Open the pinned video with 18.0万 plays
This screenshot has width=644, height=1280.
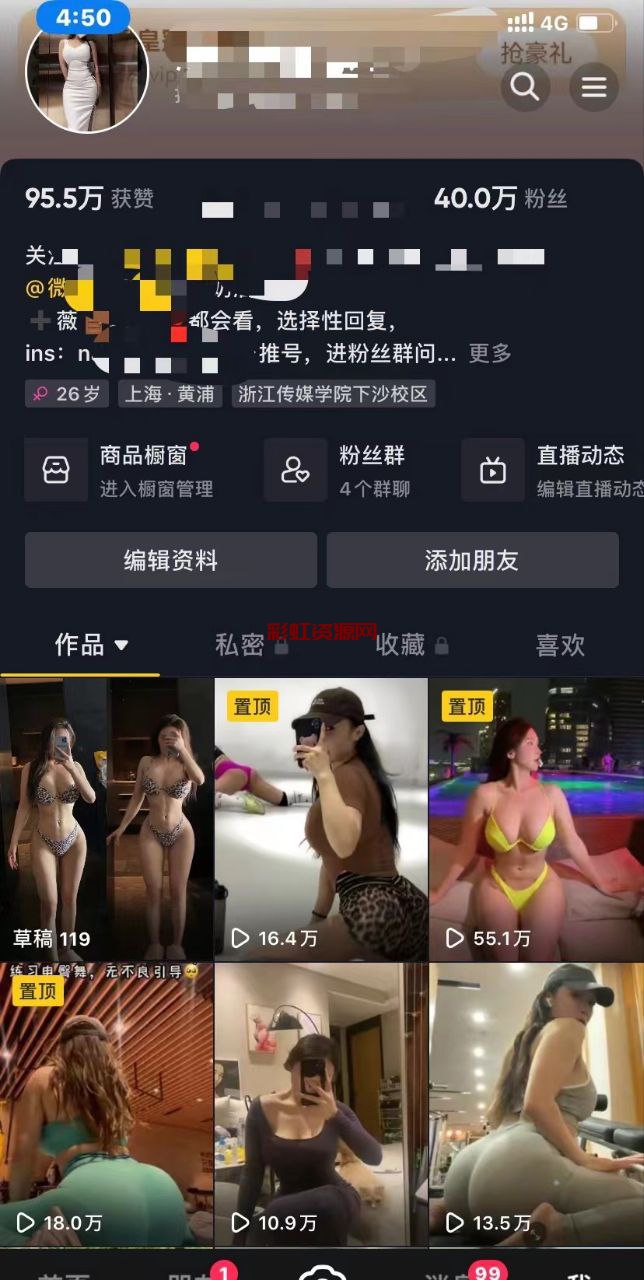pyautogui.click(x=106, y=1103)
